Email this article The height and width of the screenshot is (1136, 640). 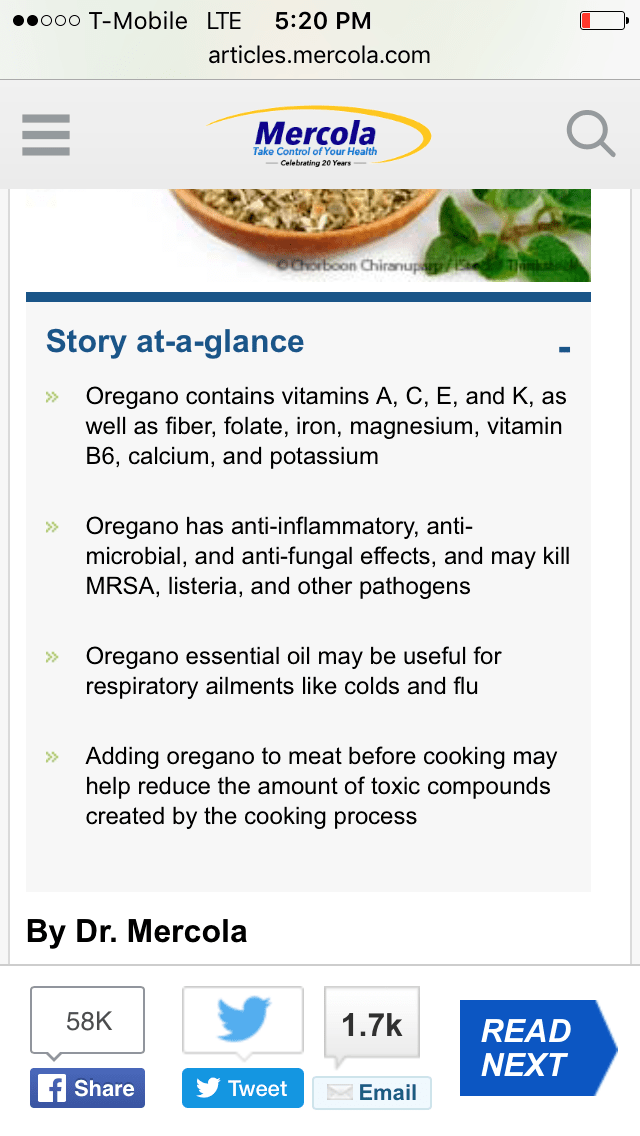[372, 1093]
